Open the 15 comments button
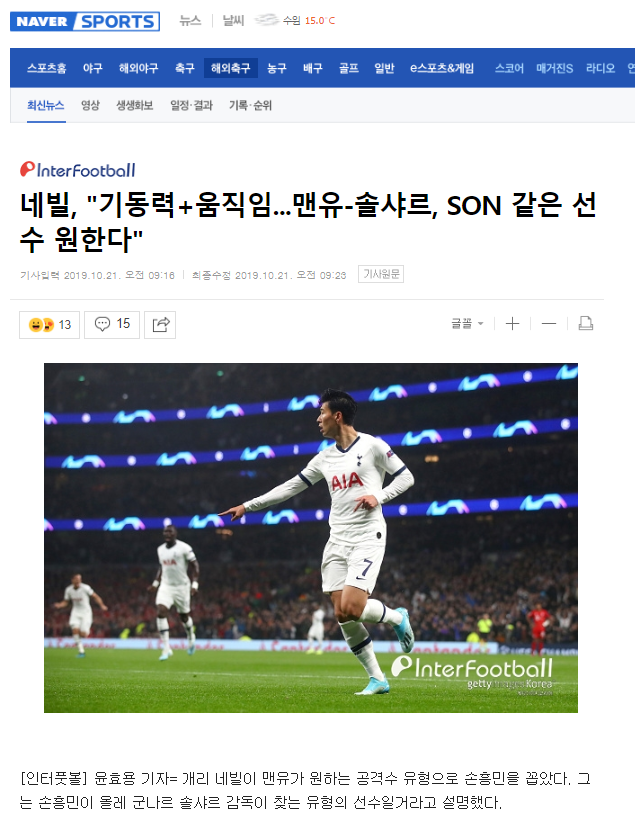 pos(112,324)
